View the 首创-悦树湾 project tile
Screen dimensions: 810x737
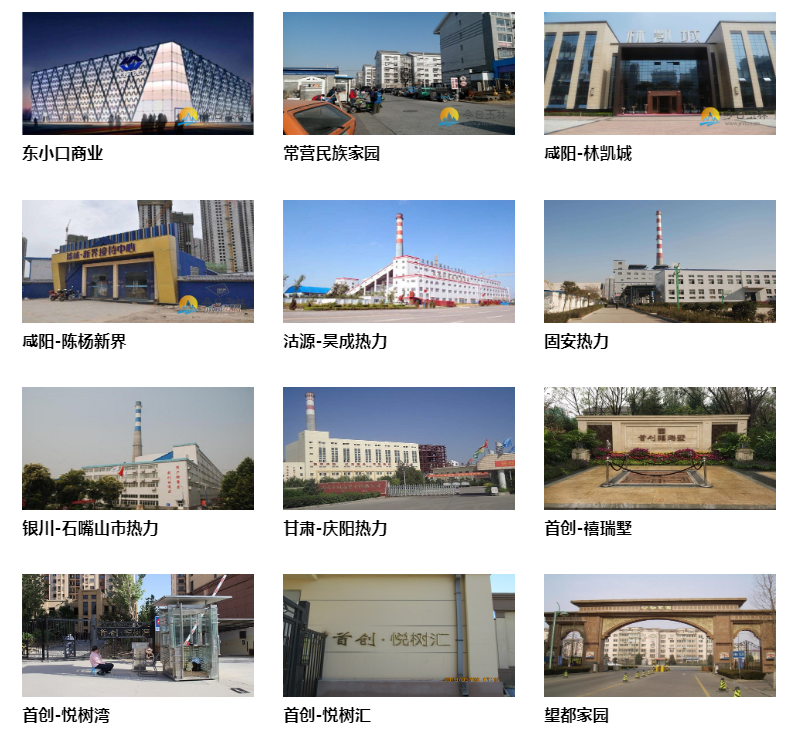[138, 635]
